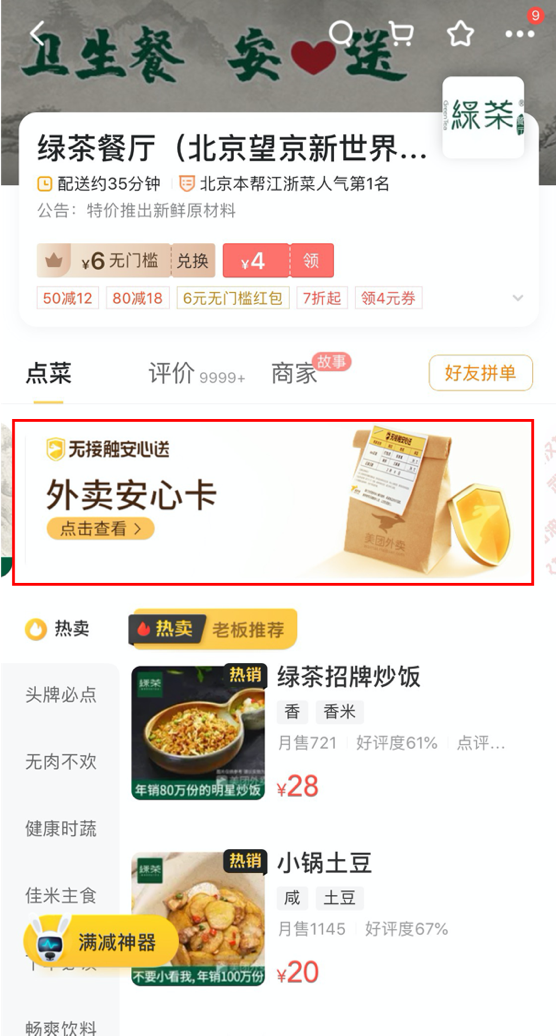Open the 满减神器 floating button

click(x=101, y=942)
